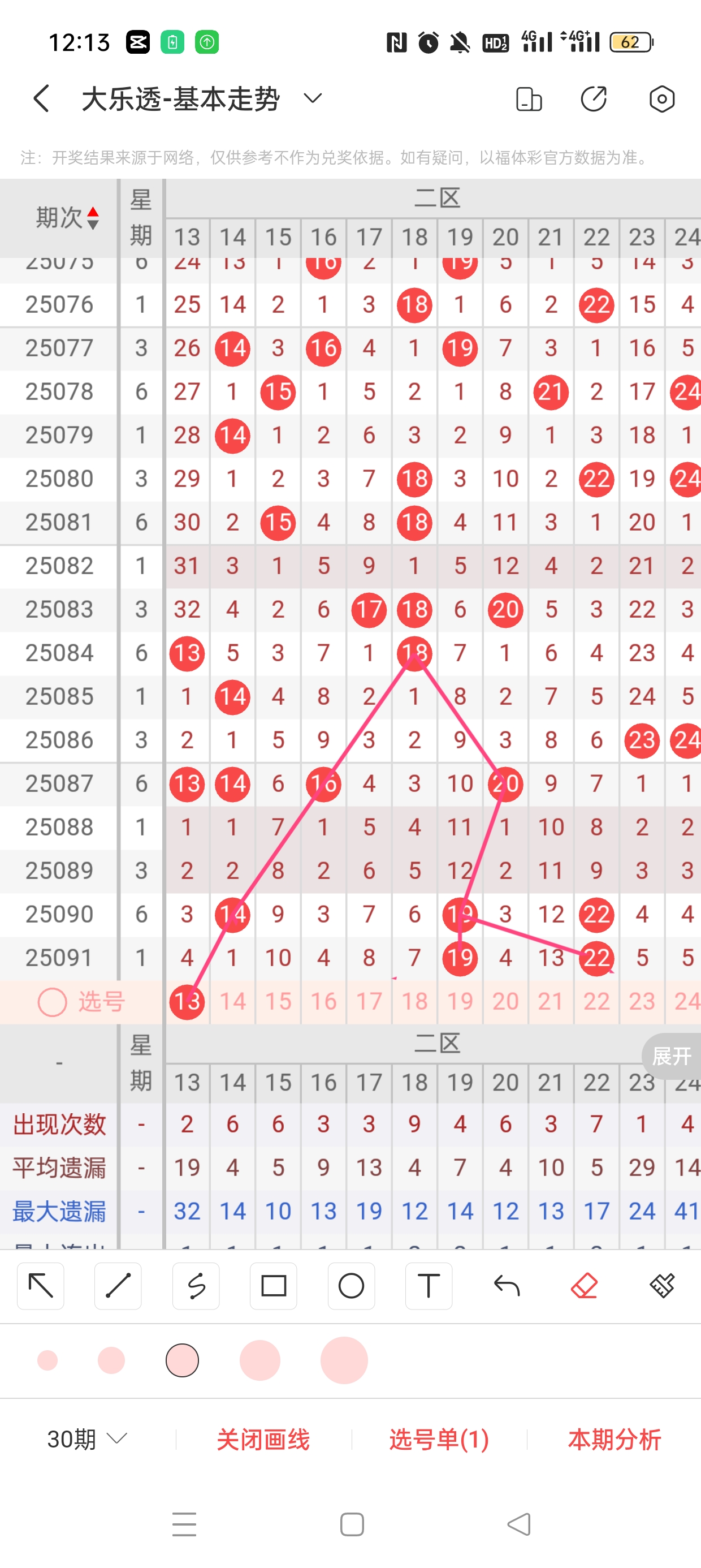Expand the statistics with the 展开 button
Screen dimensions: 701x1568
[671, 1056]
